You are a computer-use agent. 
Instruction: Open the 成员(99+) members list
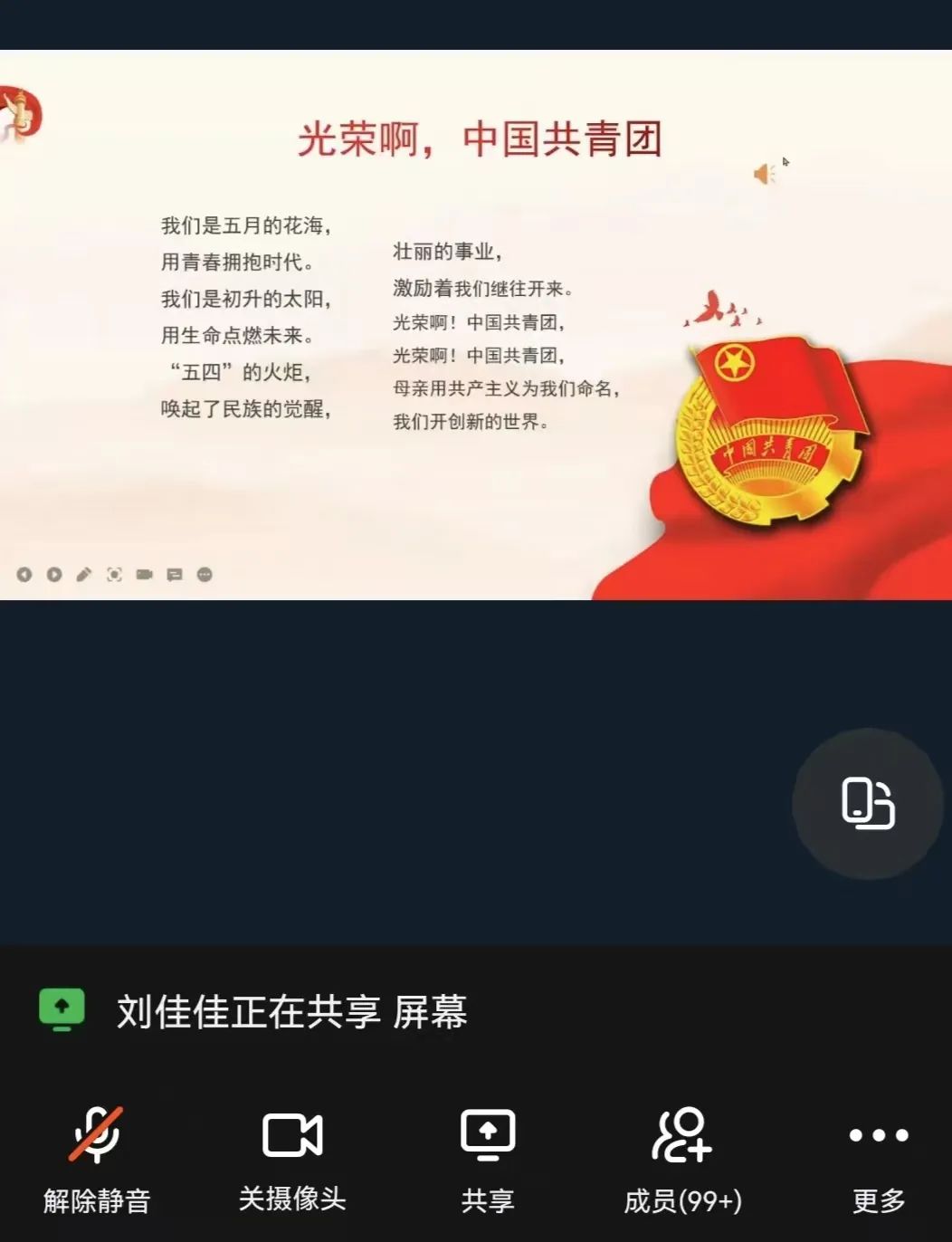pos(682,1159)
